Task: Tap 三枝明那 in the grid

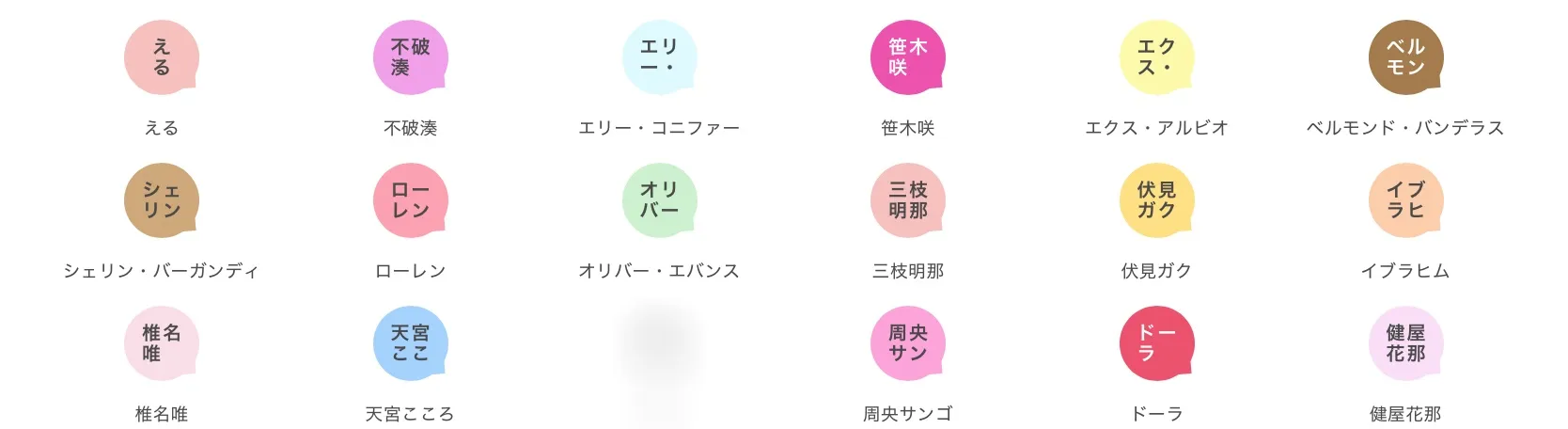Action: [x=908, y=201]
